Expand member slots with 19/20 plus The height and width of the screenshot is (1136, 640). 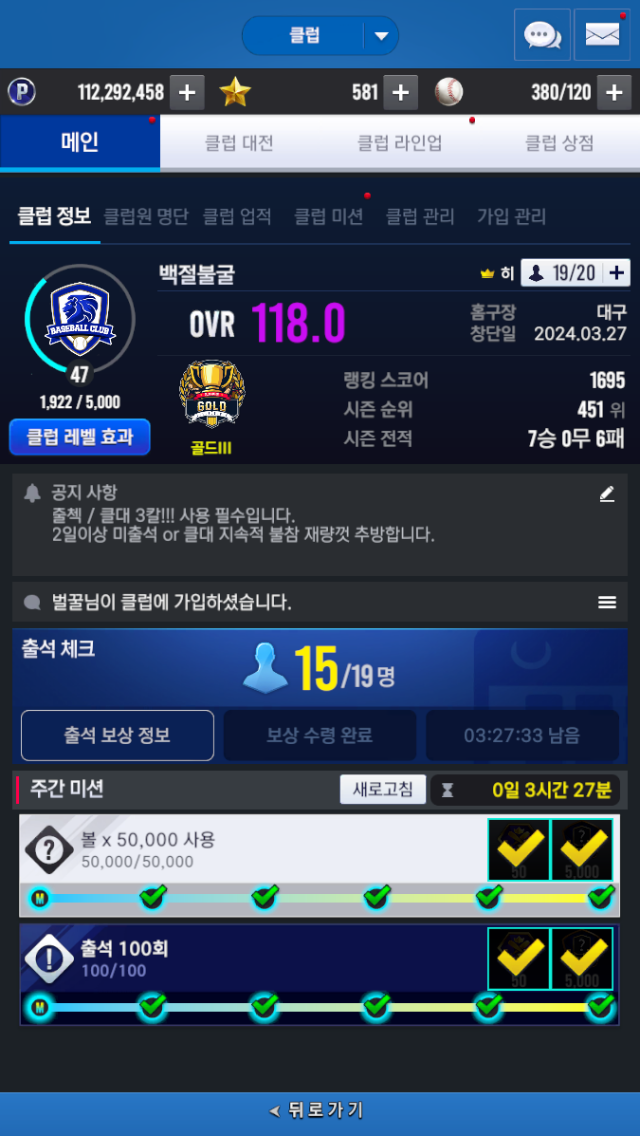(x=617, y=272)
